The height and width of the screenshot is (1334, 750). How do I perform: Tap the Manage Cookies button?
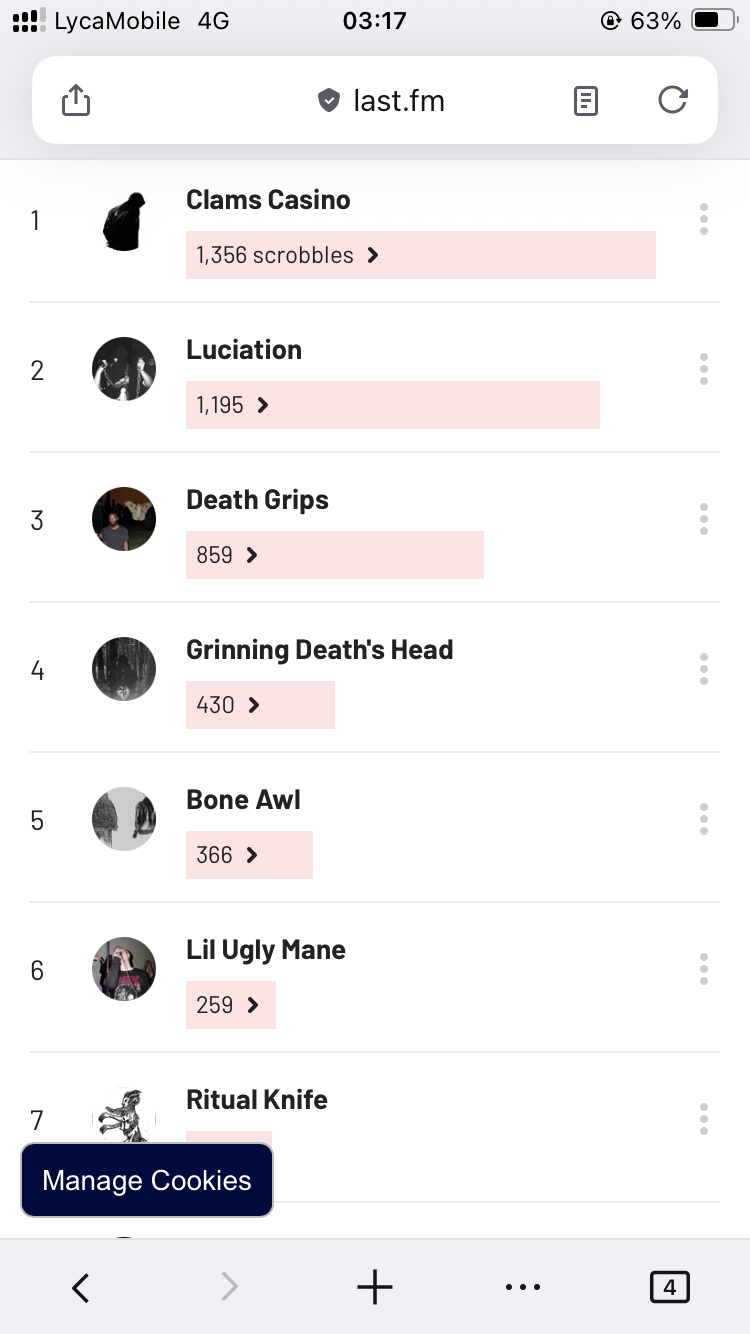click(x=147, y=1180)
